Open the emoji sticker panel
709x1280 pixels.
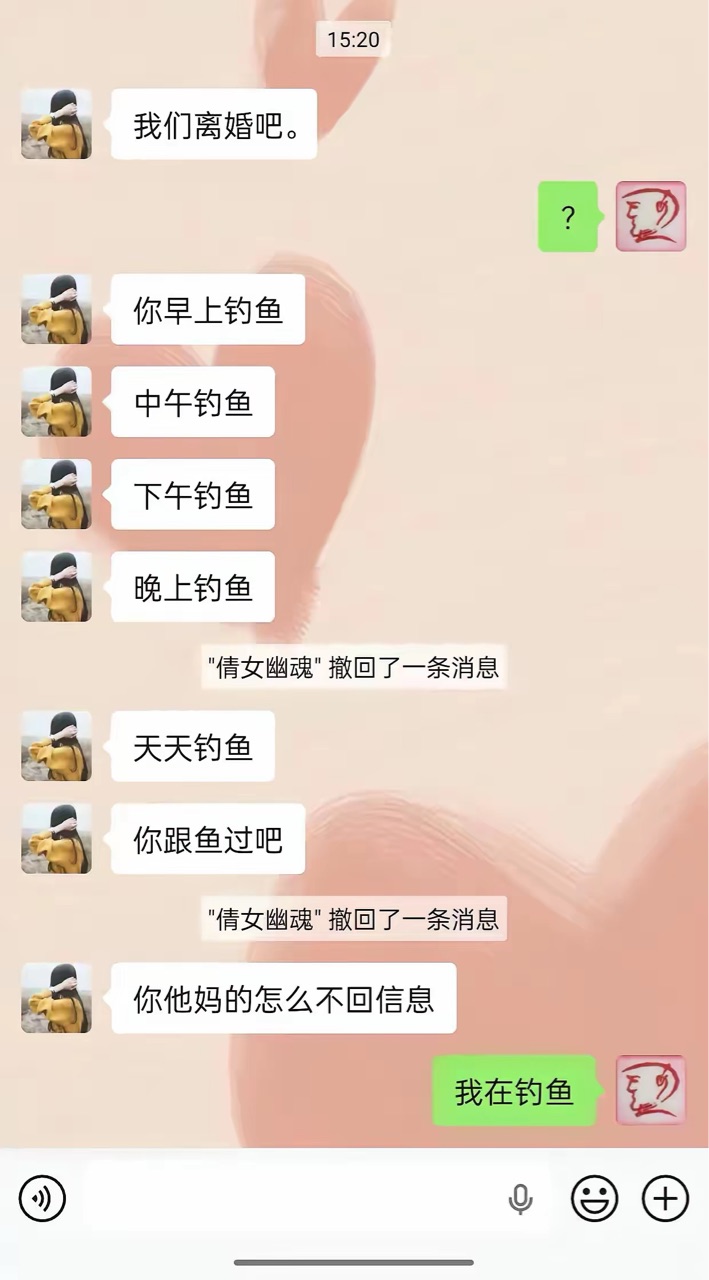pos(594,1198)
